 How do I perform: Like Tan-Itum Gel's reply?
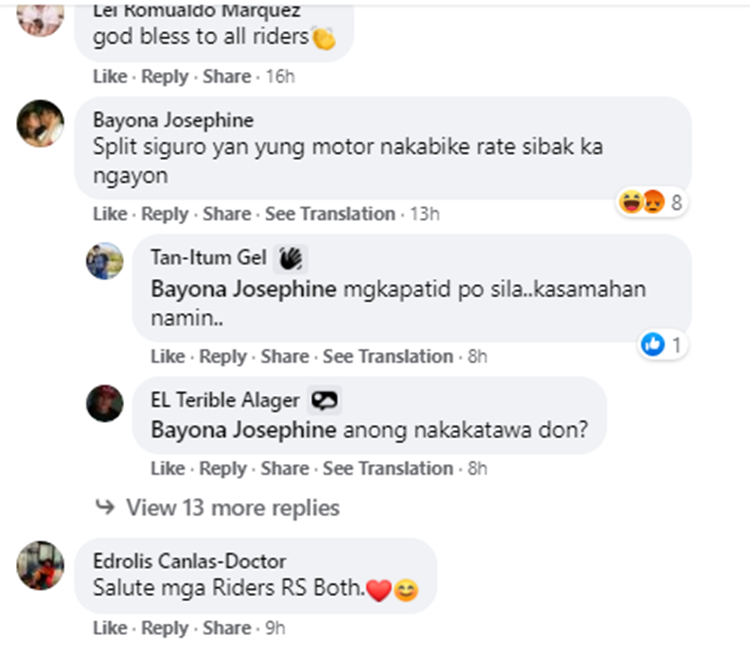[167, 357]
